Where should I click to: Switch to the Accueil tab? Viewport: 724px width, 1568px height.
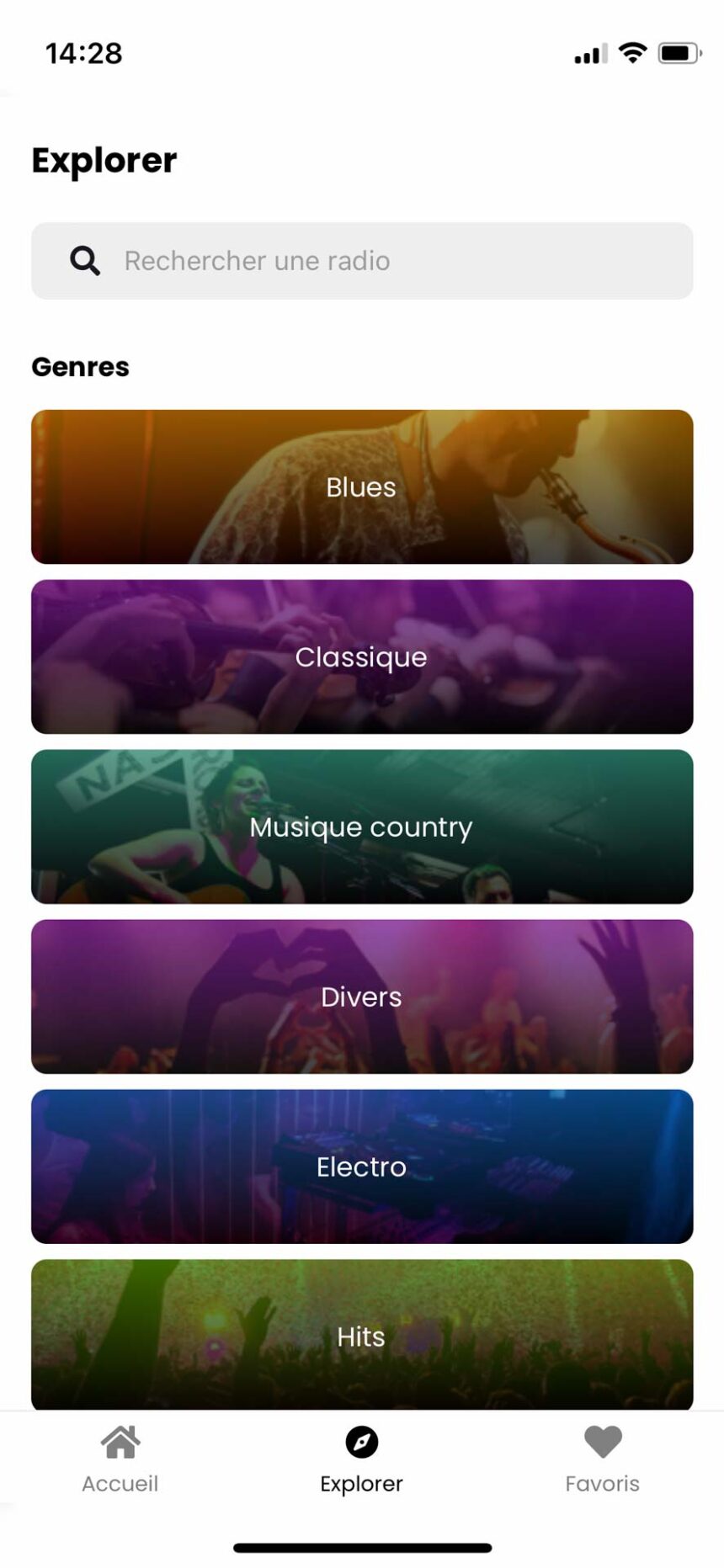point(120,1460)
